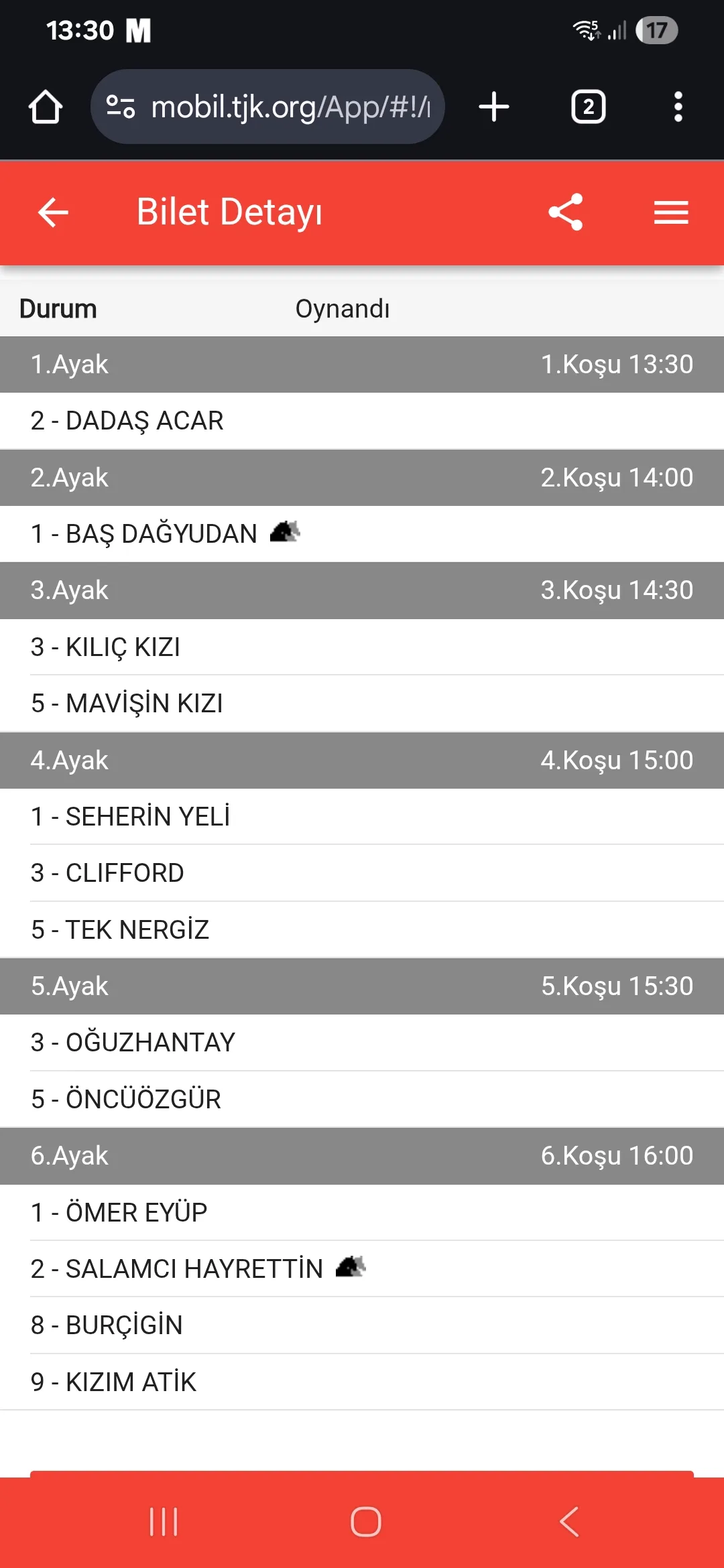The image size is (724, 1568).
Task: Open the browser overflow menu
Action: pos(678,107)
